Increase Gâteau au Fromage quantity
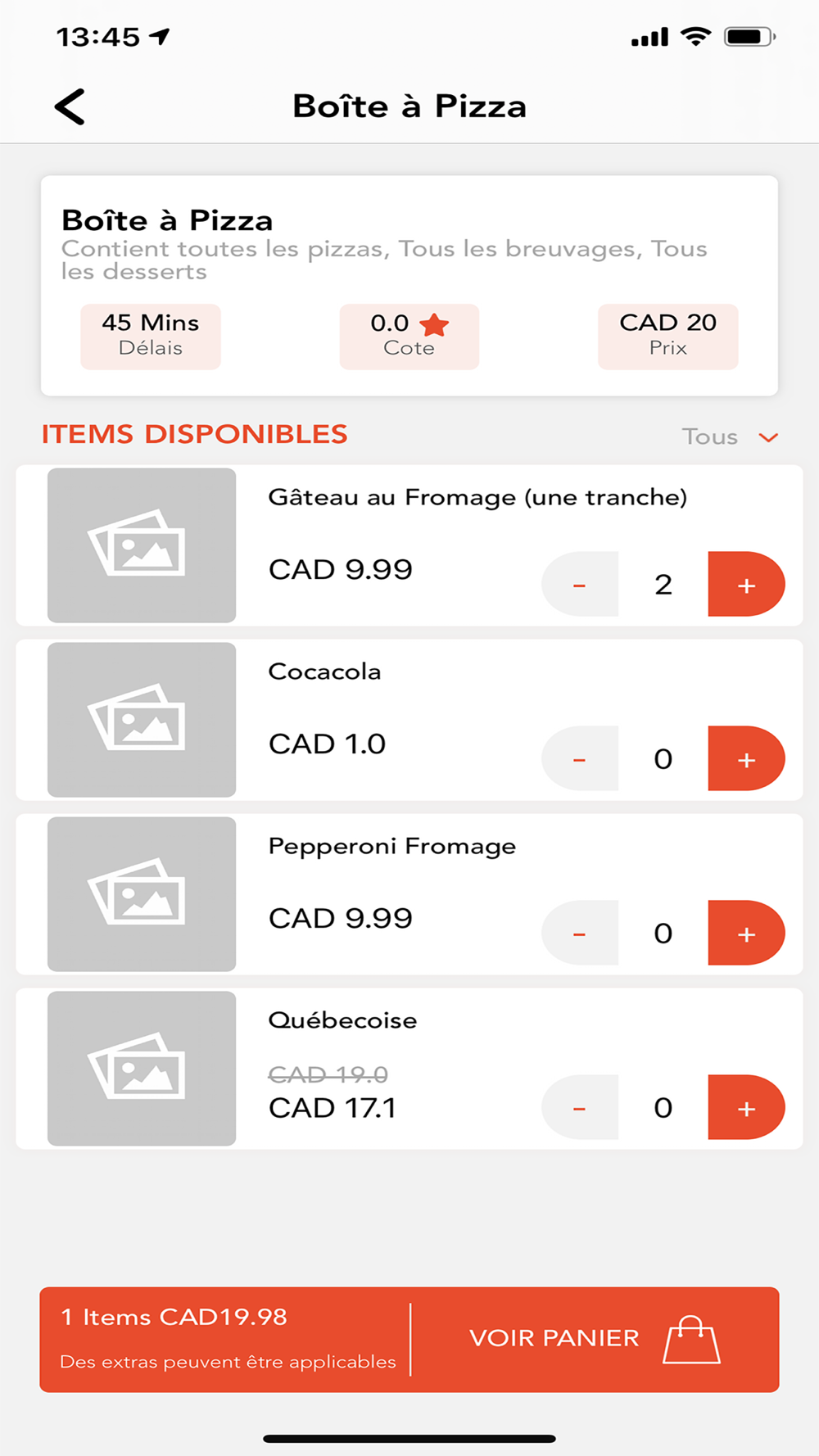The height and width of the screenshot is (1456, 819). 746,584
